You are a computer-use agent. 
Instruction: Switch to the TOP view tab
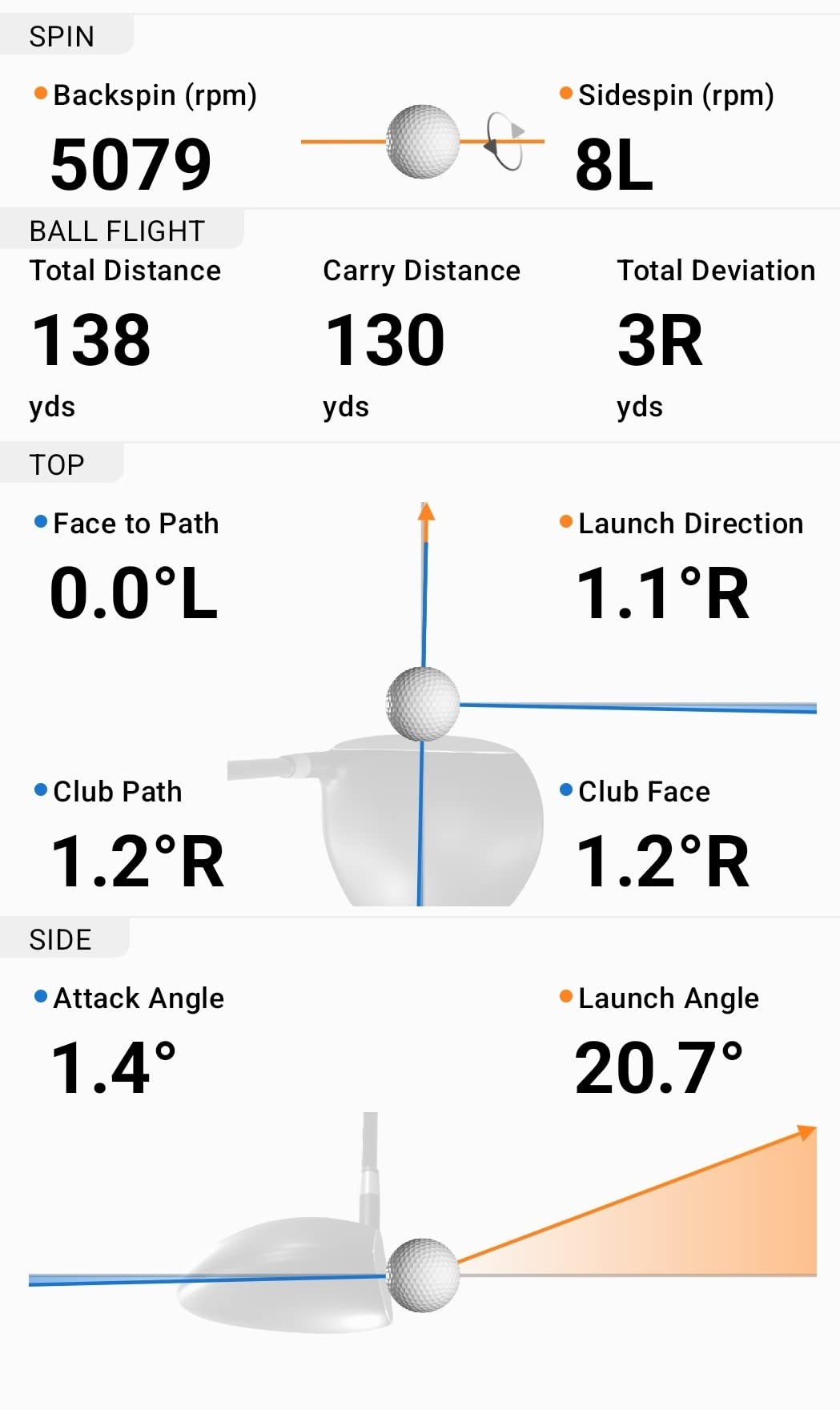(x=55, y=464)
